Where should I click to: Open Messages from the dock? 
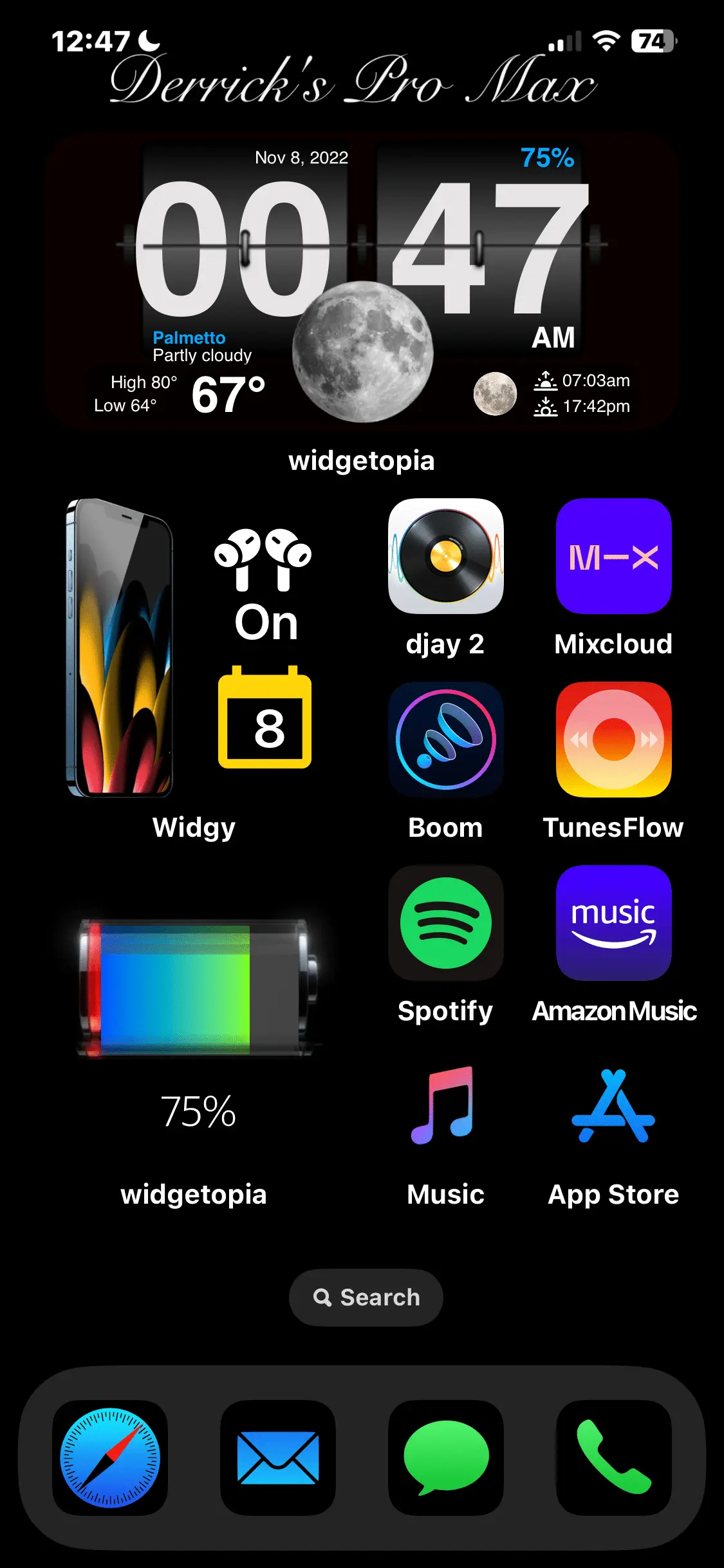click(445, 1457)
